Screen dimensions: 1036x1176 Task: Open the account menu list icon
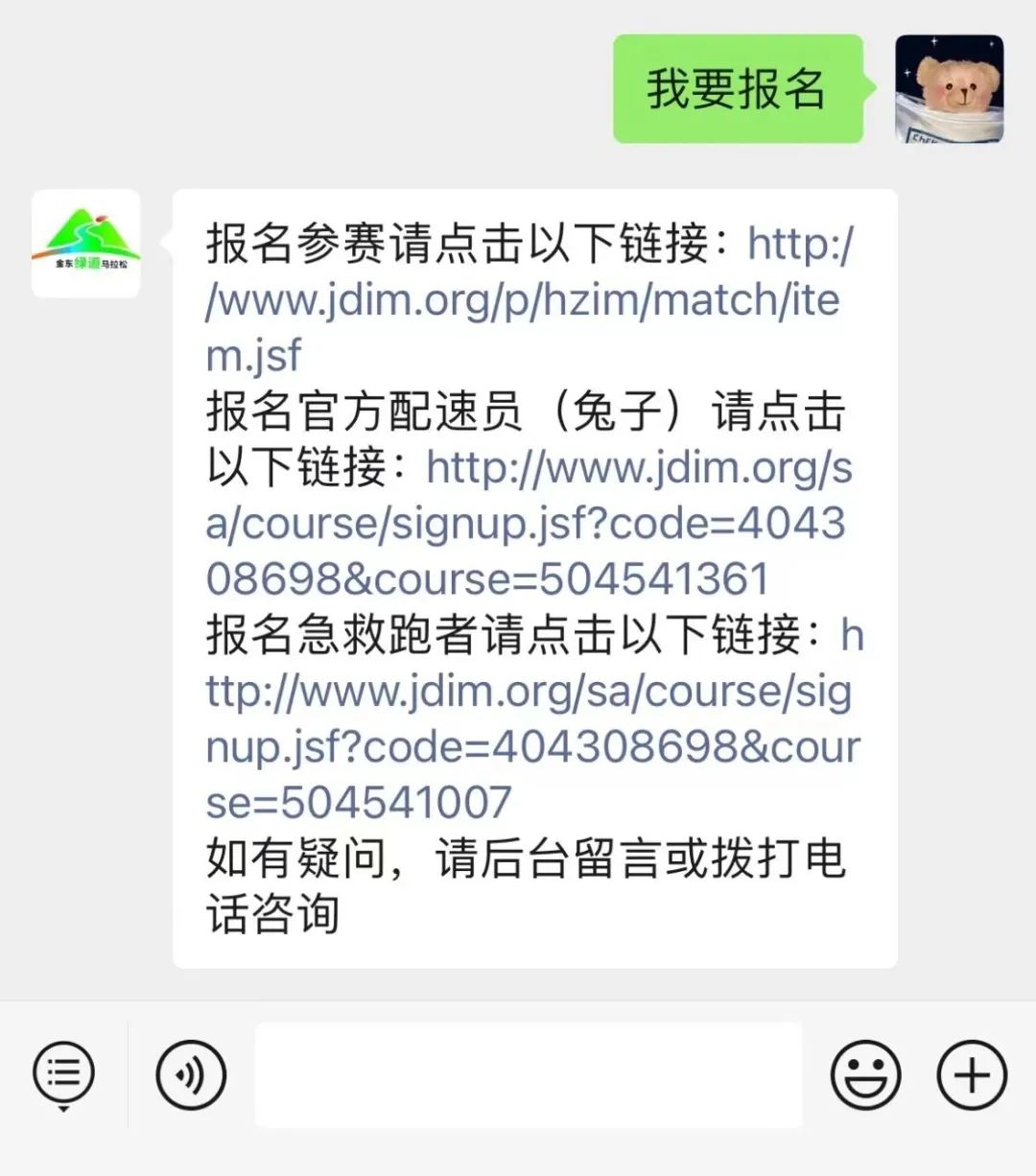pos(63,1073)
